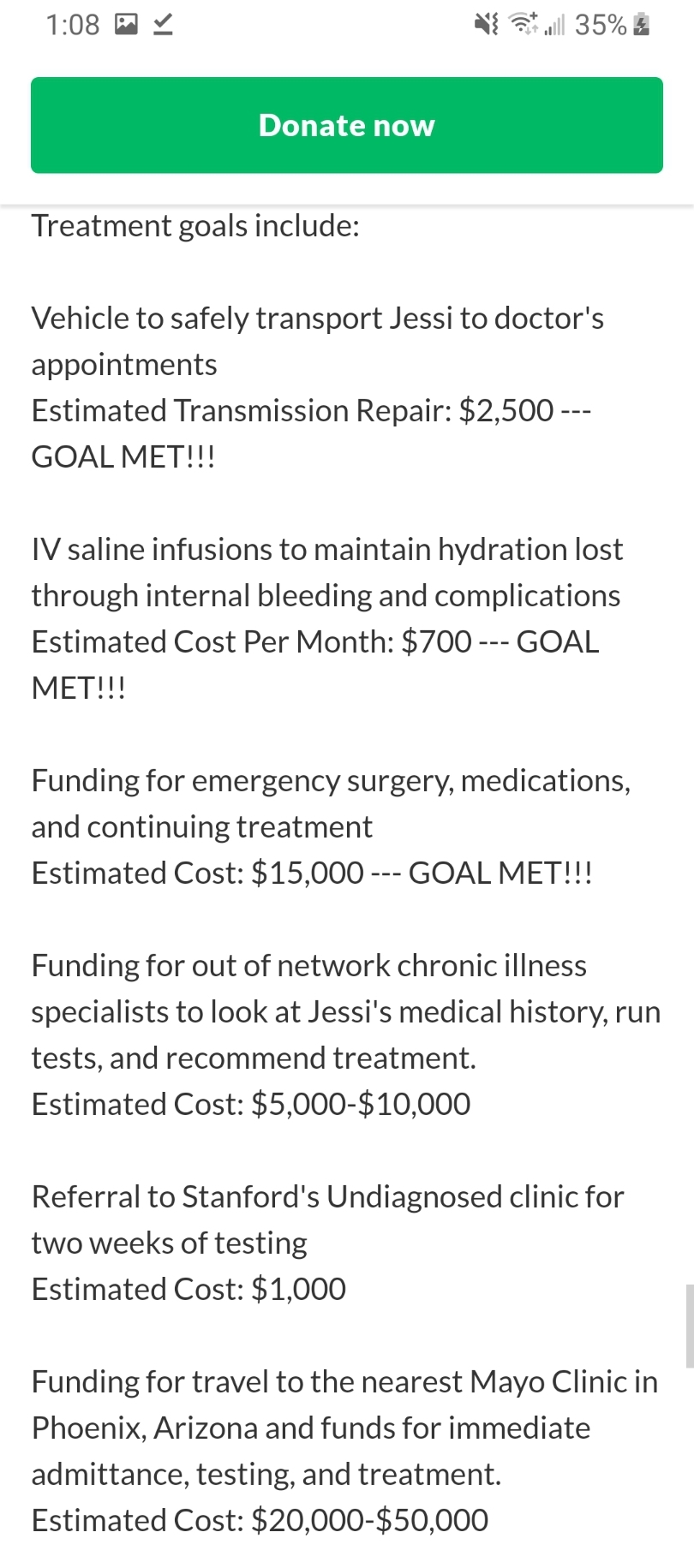The height and width of the screenshot is (1568, 694).
Task: Tap the Donate now button
Action: click(347, 125)
